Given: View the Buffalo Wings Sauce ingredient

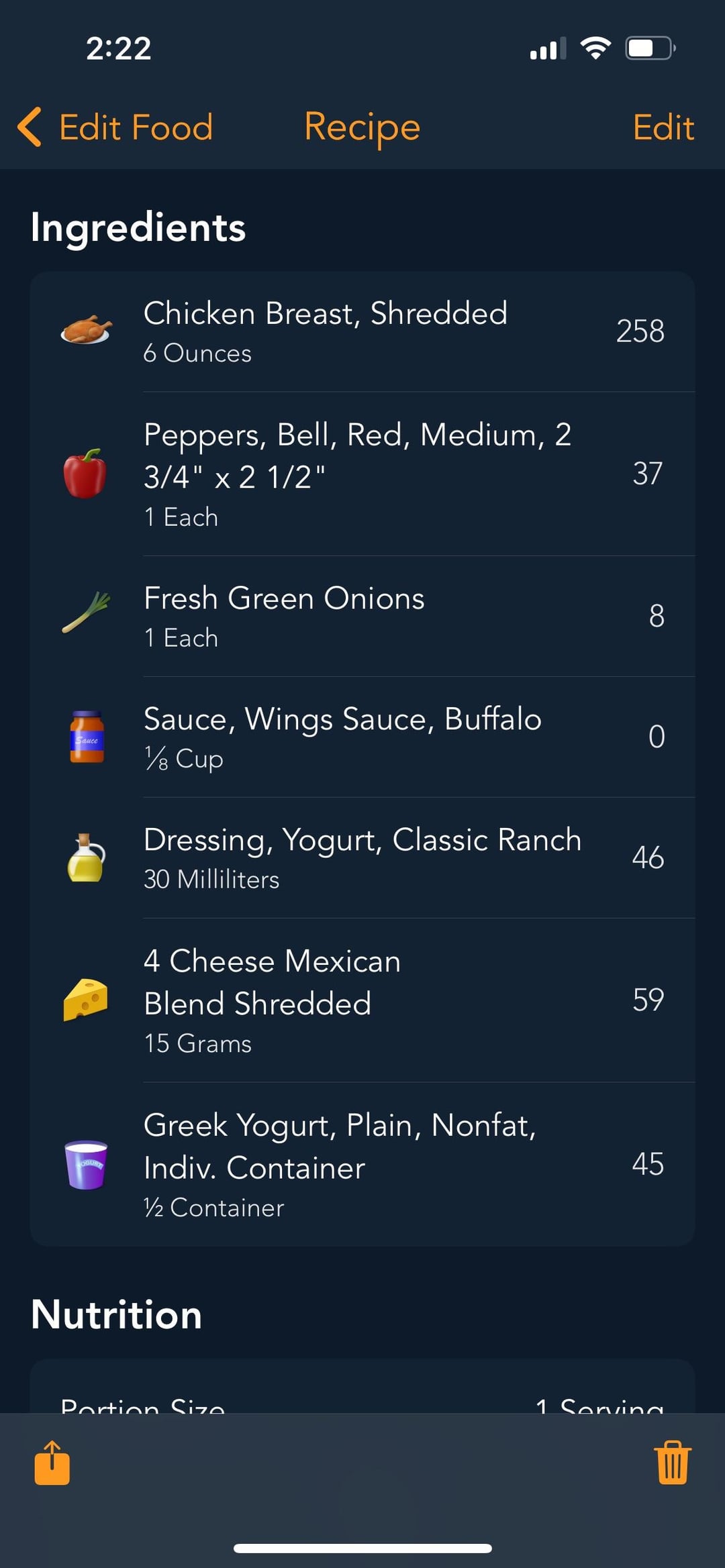Looking at the screenshot, I should click(362, 737).
